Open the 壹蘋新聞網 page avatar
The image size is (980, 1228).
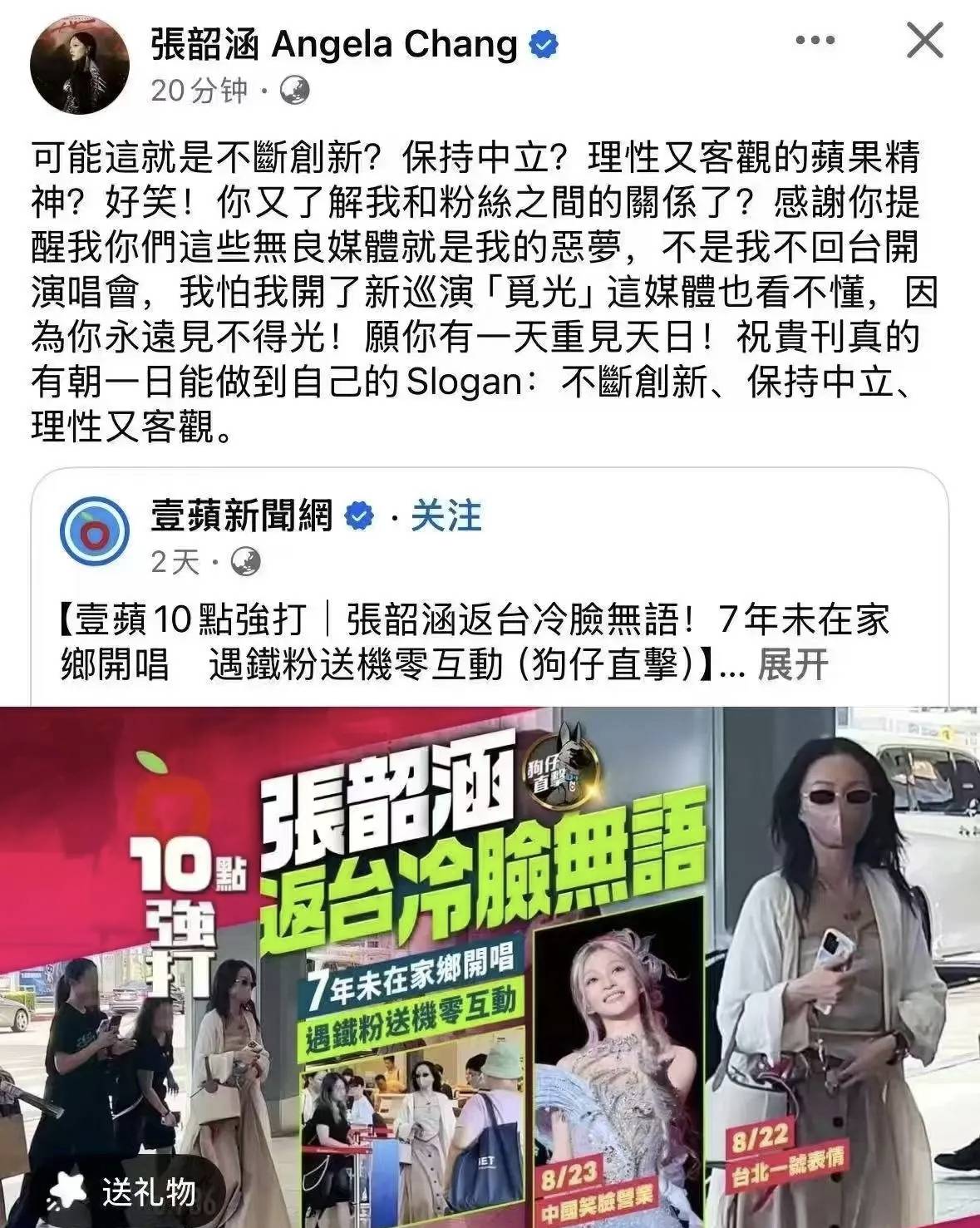(x=95, y=530)
